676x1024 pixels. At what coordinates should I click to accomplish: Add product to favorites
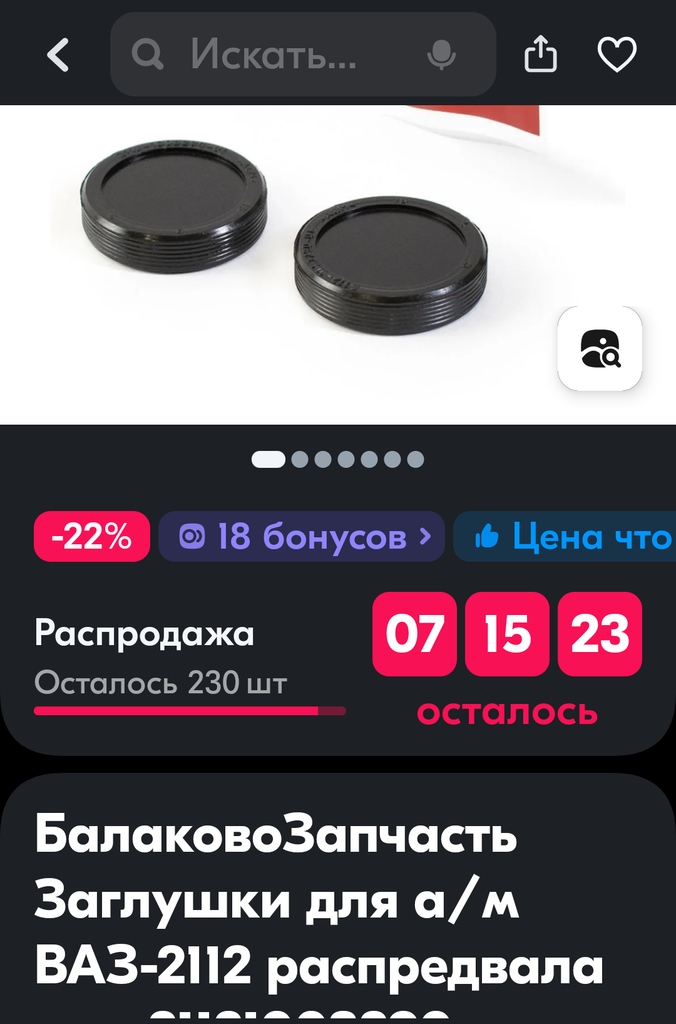tap(617, 55)
